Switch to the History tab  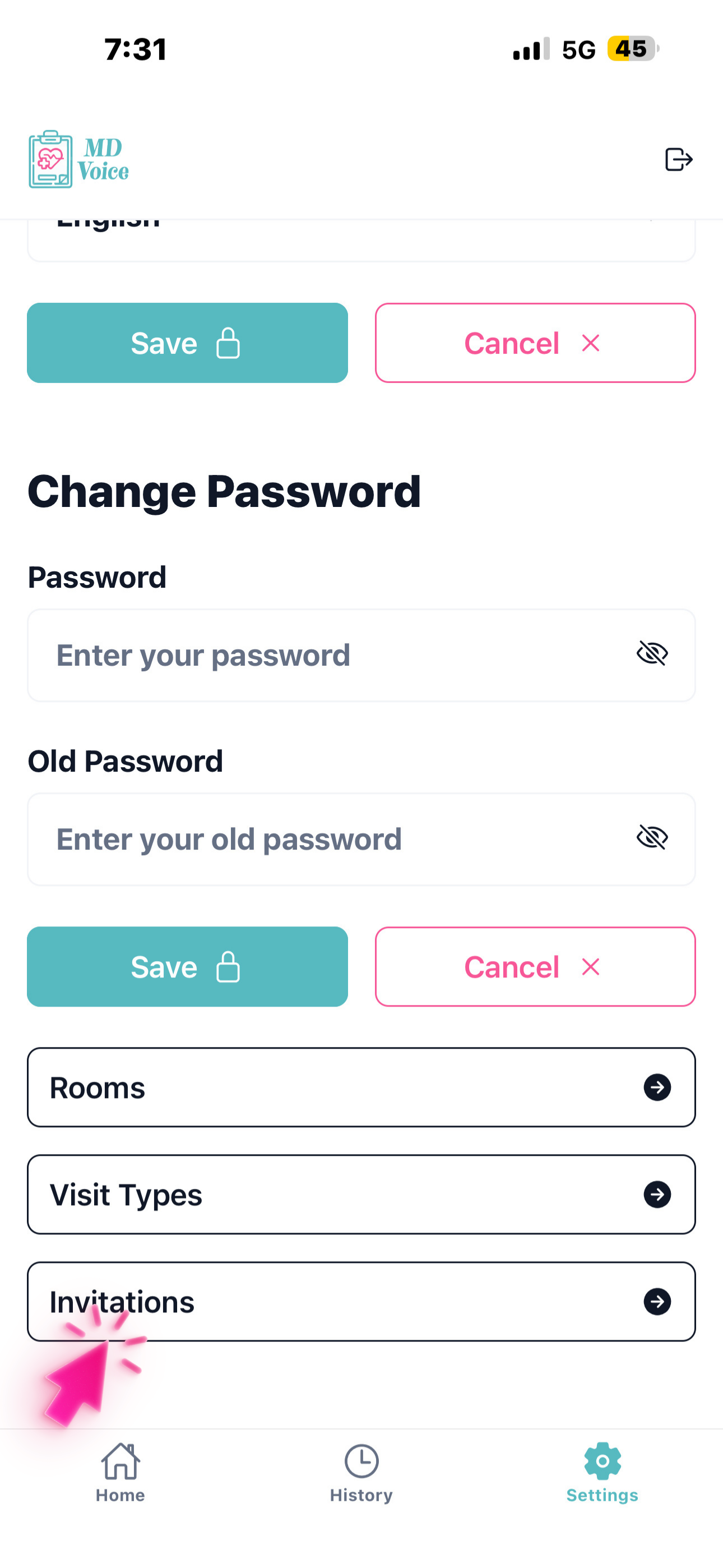[361, 1472]
